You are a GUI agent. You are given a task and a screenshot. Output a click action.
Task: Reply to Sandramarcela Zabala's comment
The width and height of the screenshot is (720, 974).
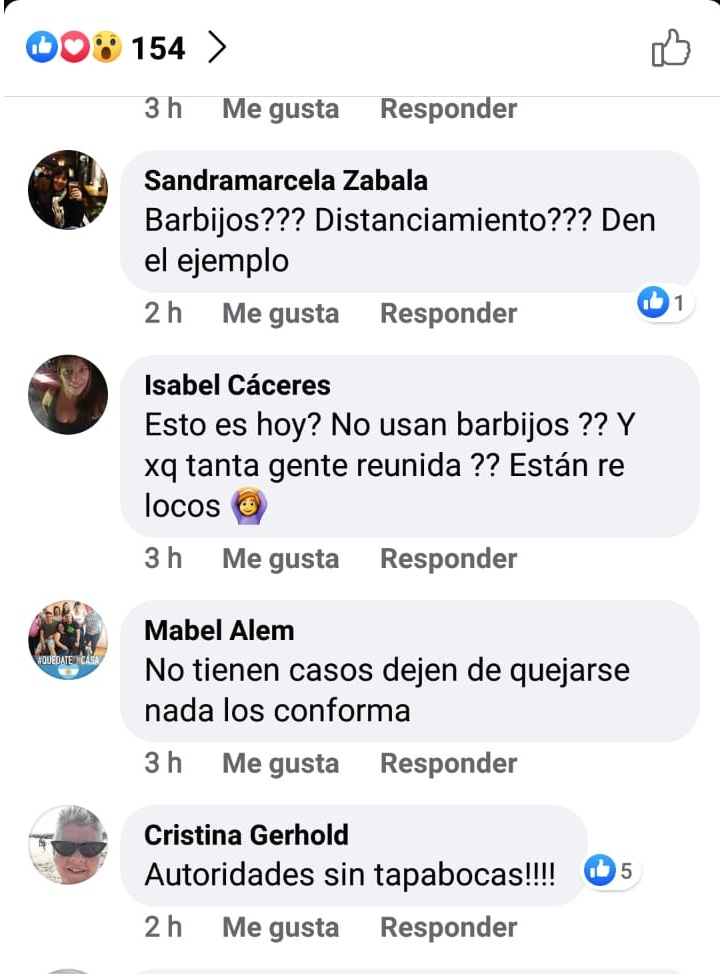(448, 313)
